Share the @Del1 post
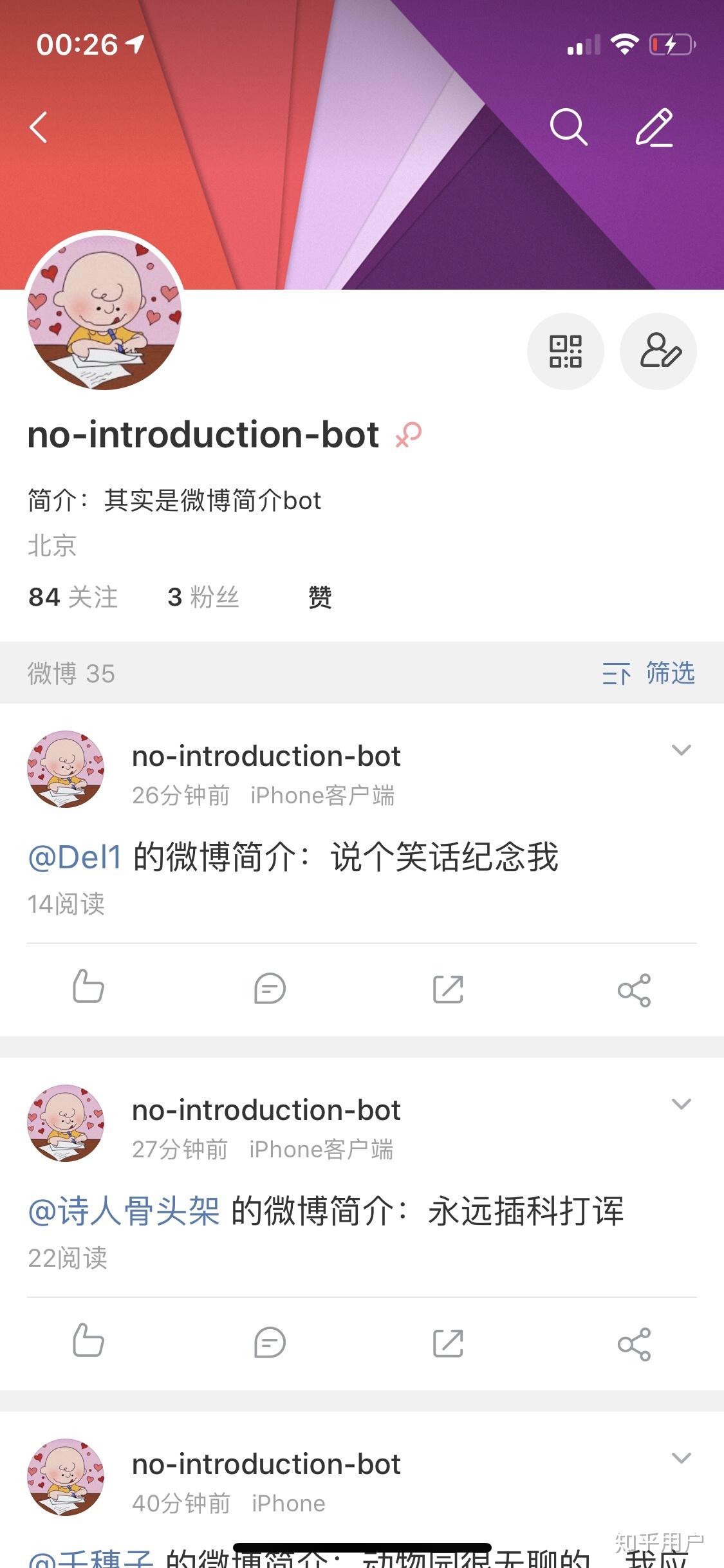This screenshot has height=1568, width=724. pyautogui.click(x=634, y=990)
